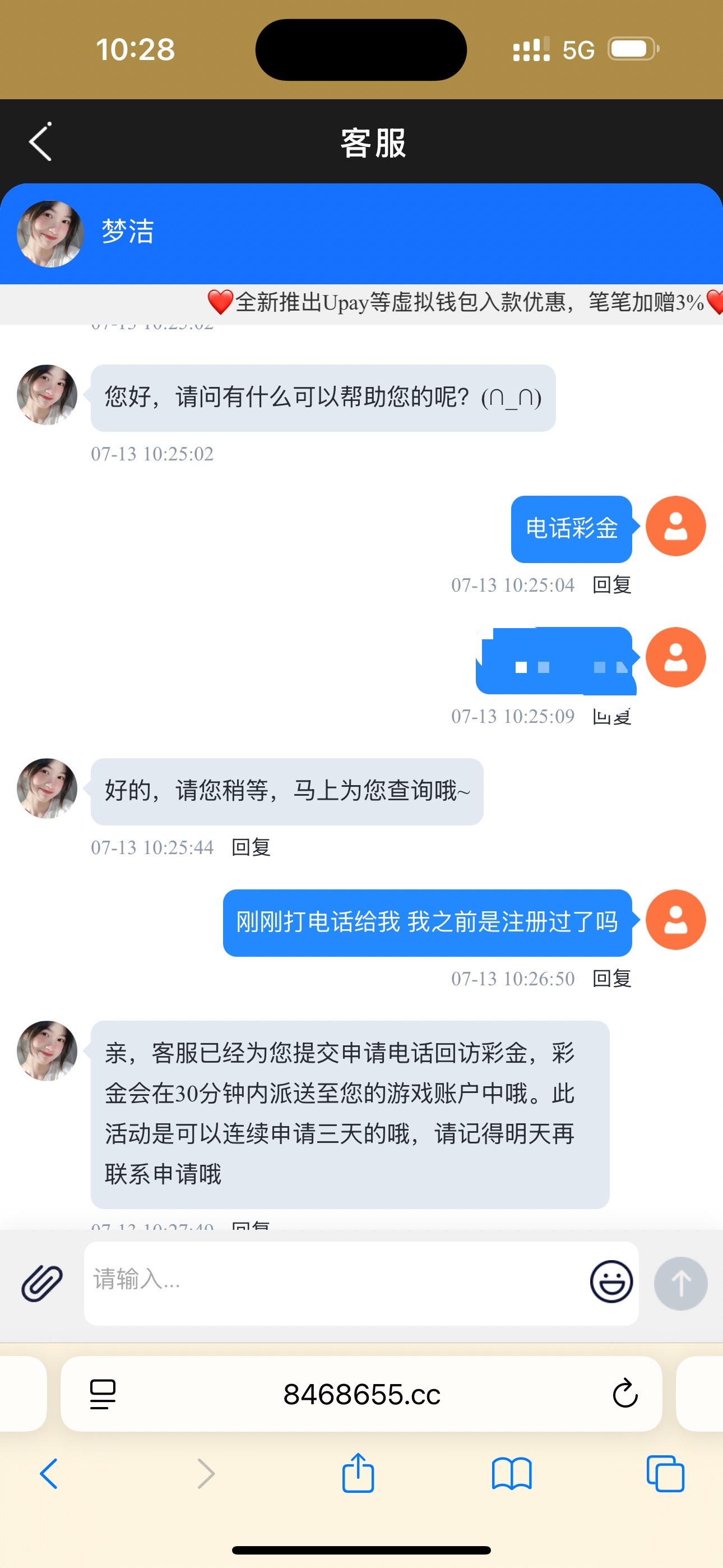
Task: Open Safari bookmarks
Action: [x=512, y=1474]
